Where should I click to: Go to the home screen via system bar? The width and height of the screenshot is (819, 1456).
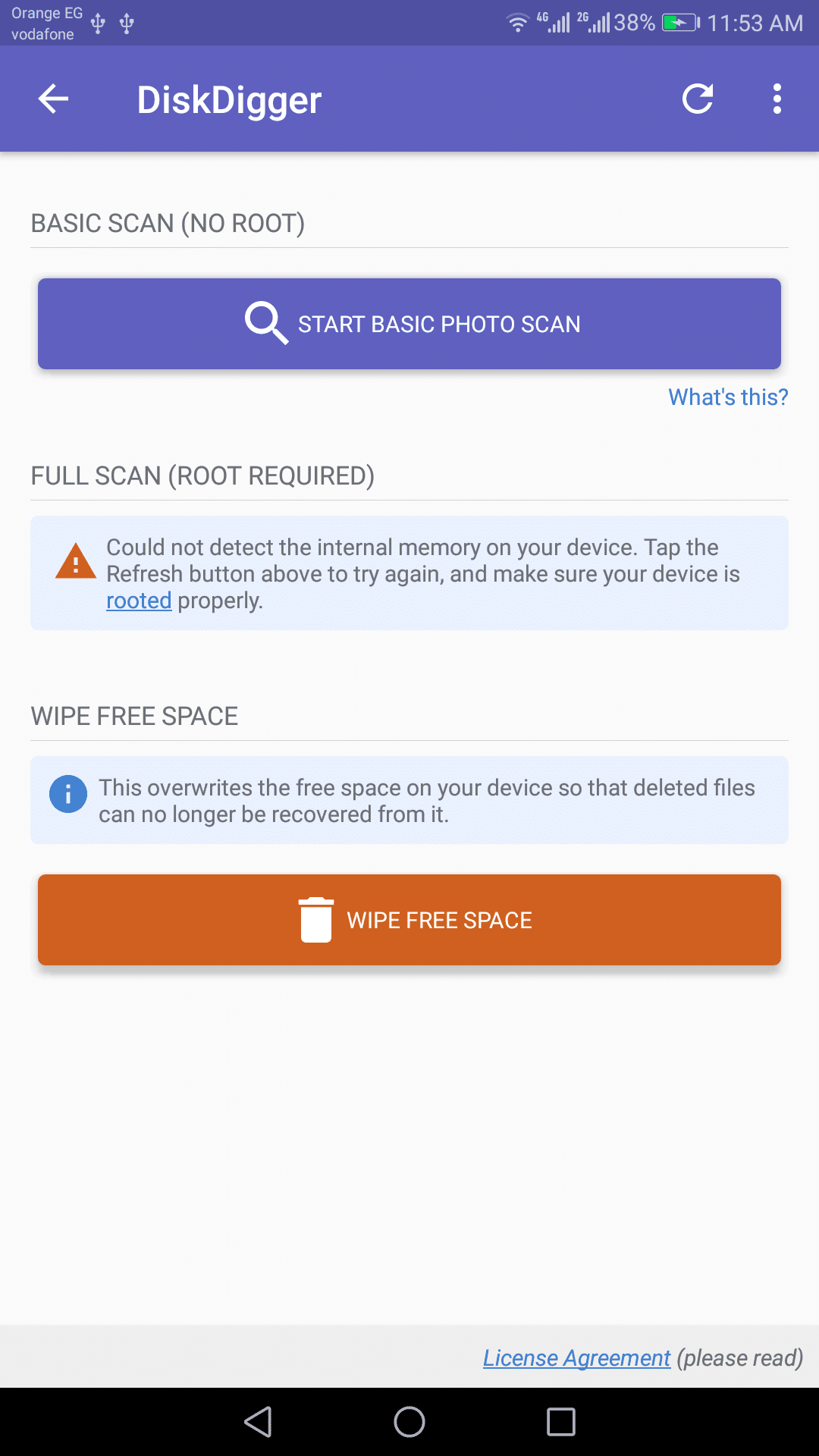click(x=409, y=1422)
